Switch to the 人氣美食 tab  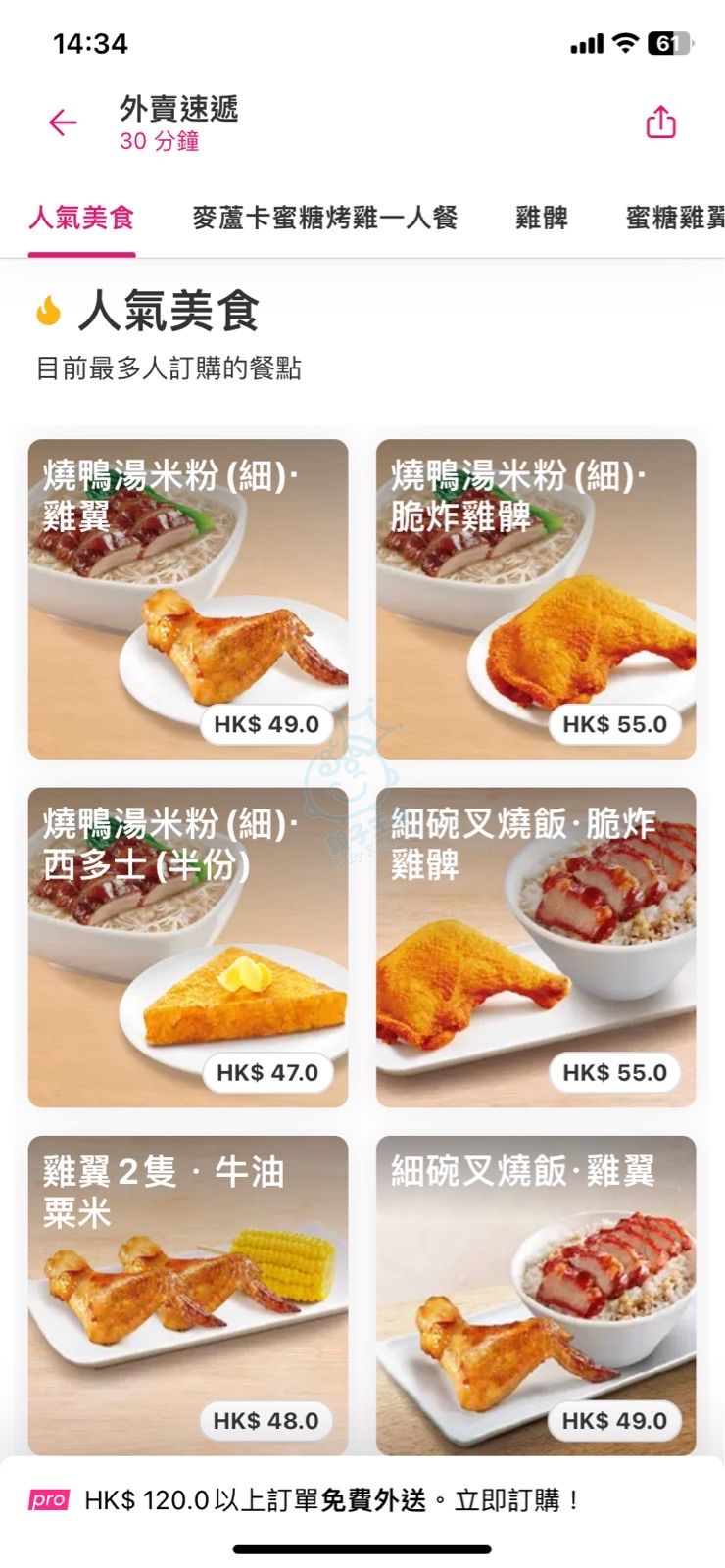[81, 218]
